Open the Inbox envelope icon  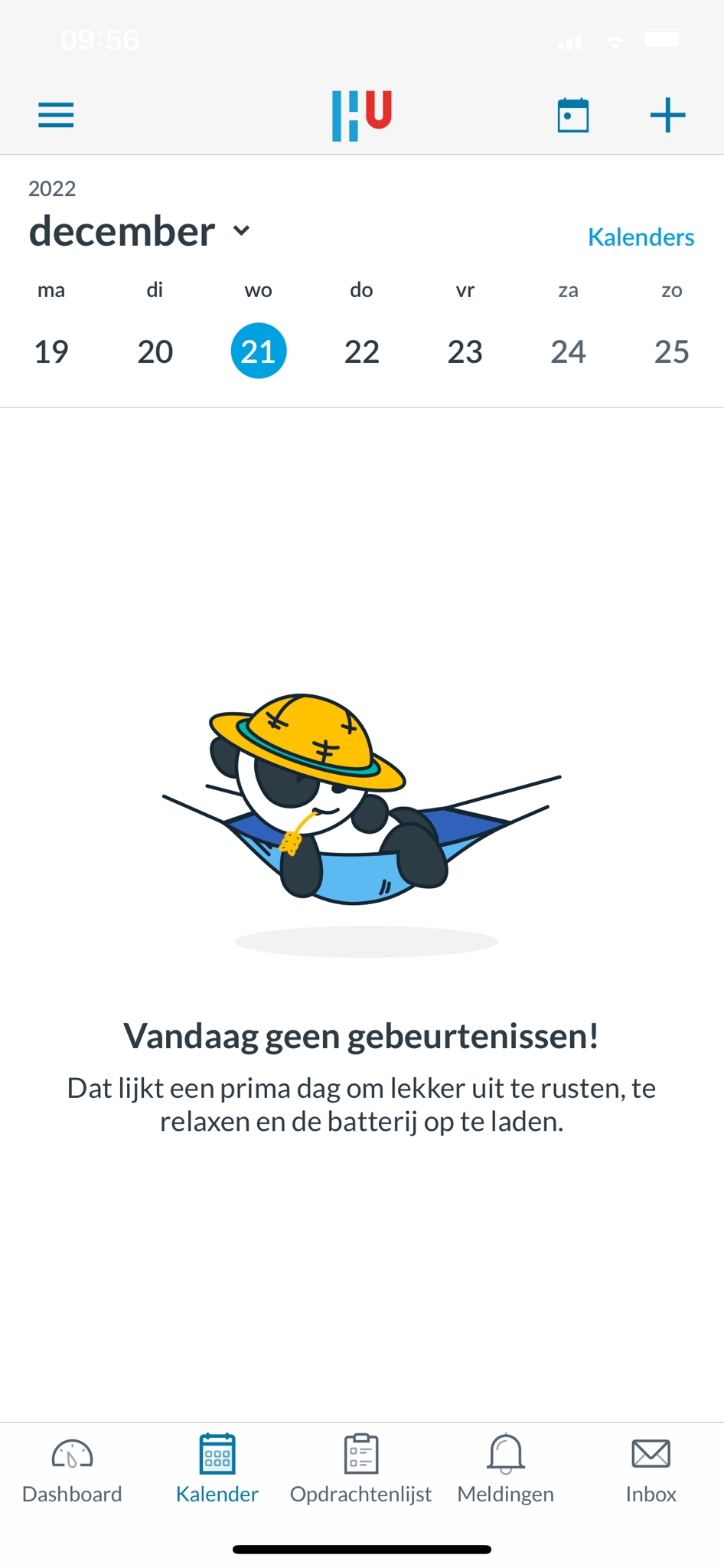point(651,1452)
